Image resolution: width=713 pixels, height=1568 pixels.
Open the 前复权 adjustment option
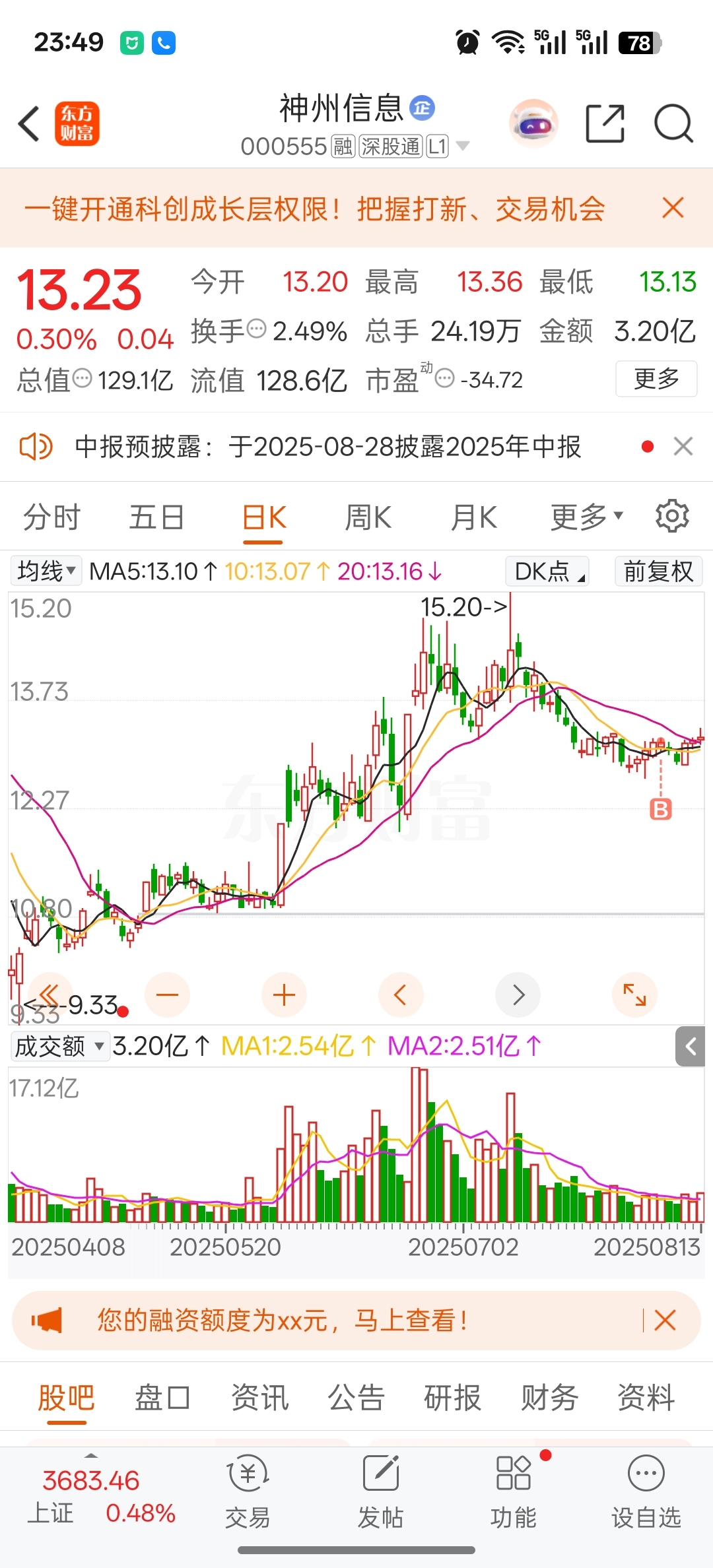pos(658,572)
